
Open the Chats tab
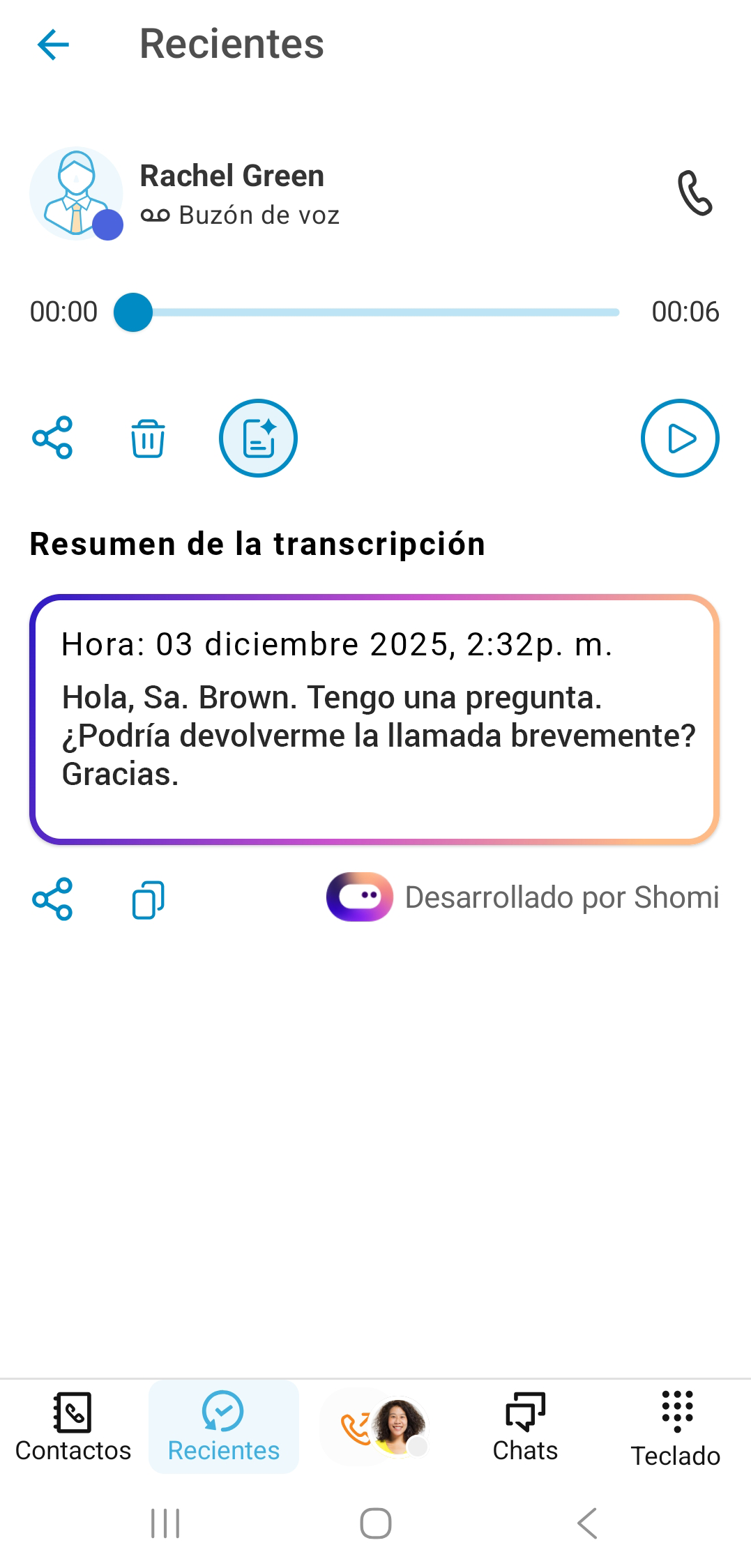pyautogui.click(x=525, y=1426)
